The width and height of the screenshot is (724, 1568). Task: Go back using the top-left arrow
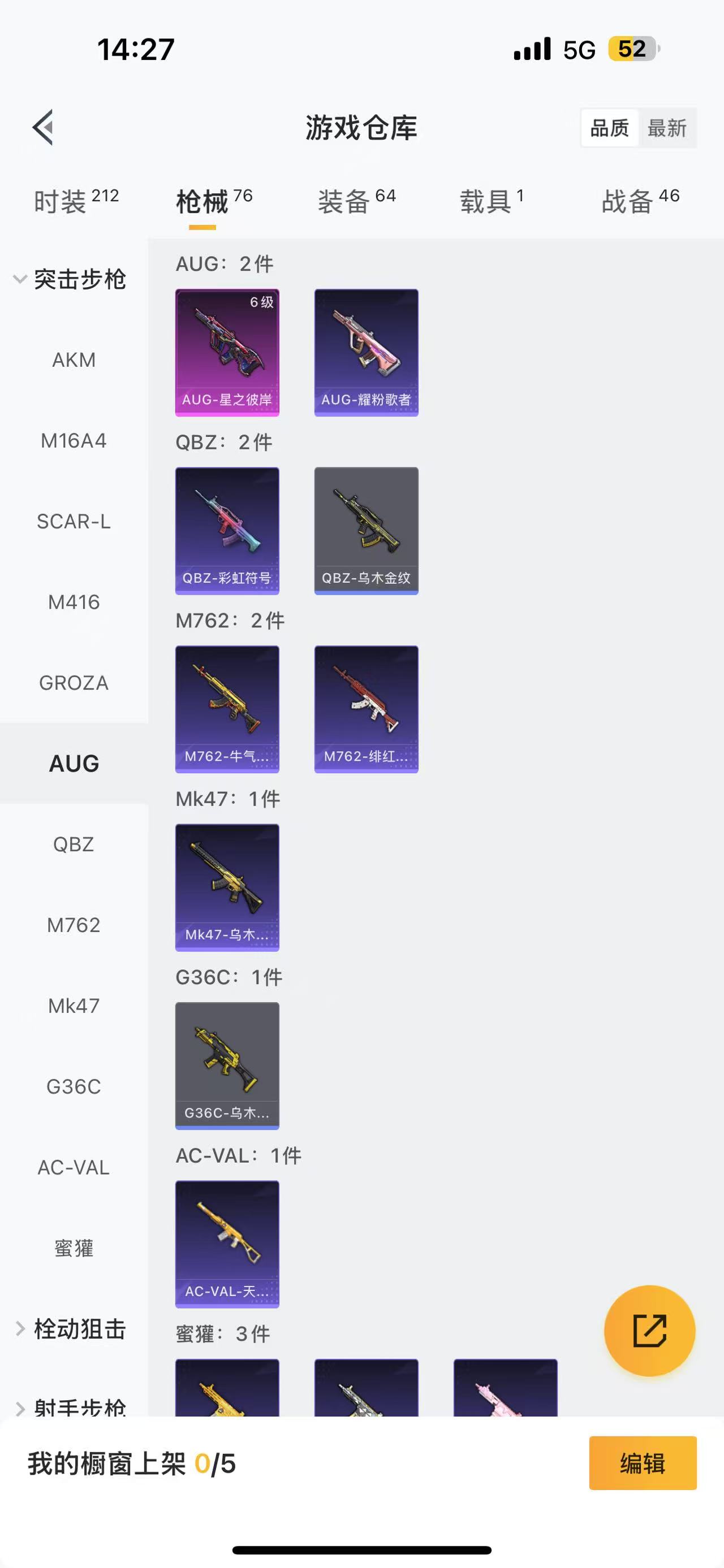pos(42,127)
